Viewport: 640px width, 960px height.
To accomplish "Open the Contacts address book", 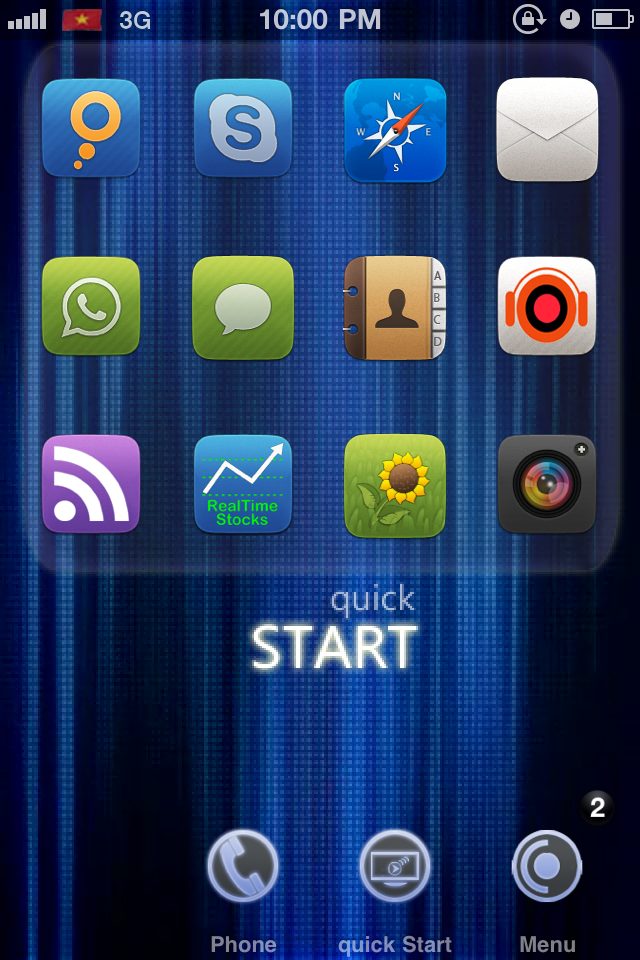I will (x=395, y=308).
